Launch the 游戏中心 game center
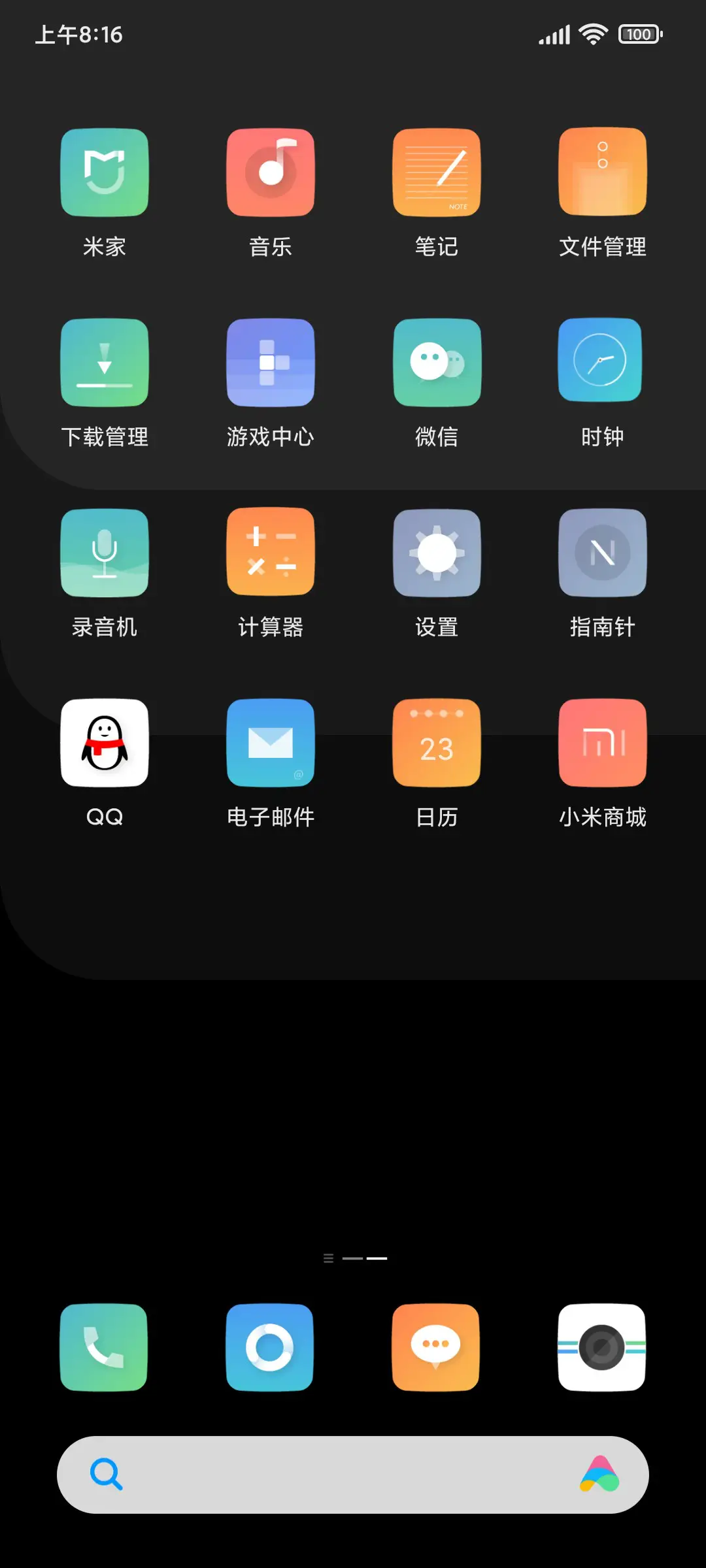706x1568 pixels. [x=271, y=363]
